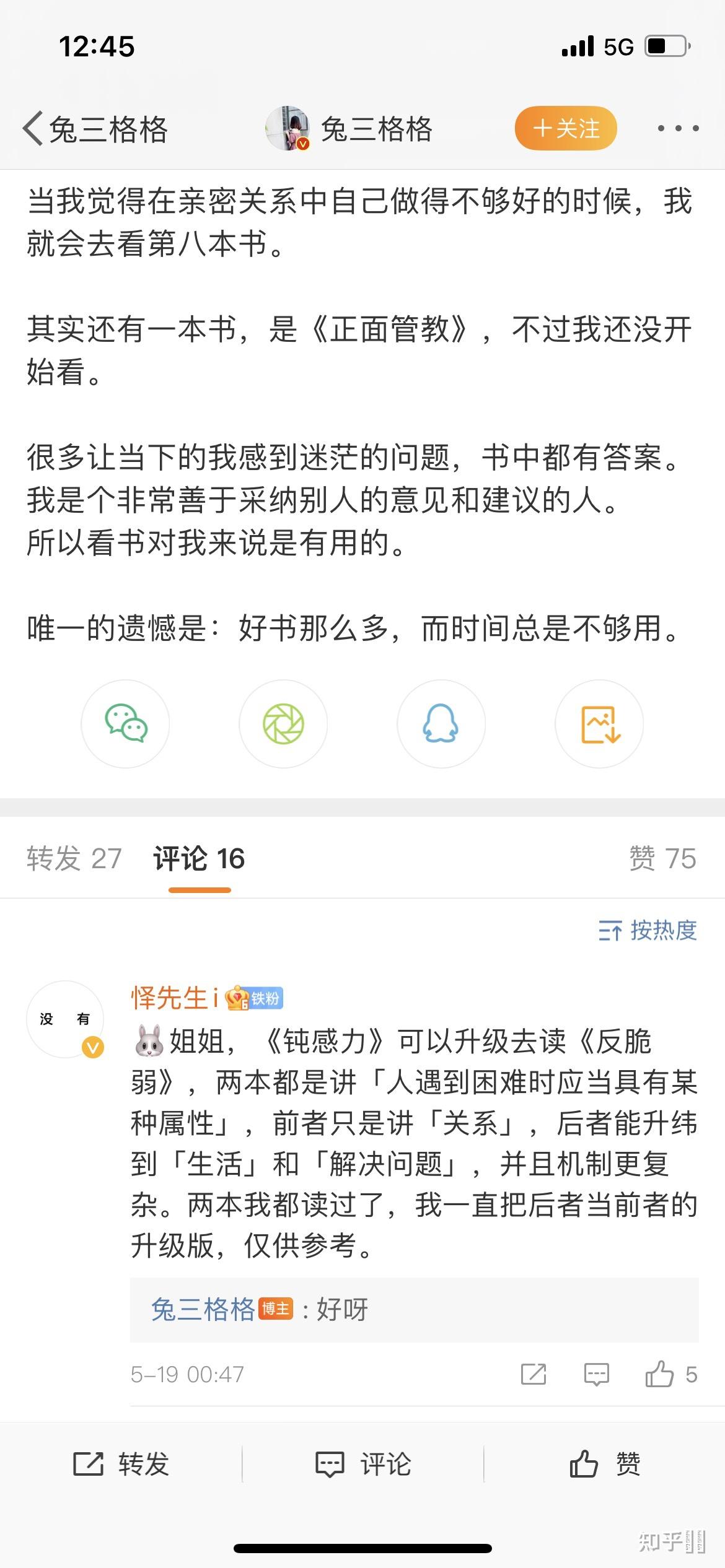Open the three-dot overflow menu

[x=678, y=128]
